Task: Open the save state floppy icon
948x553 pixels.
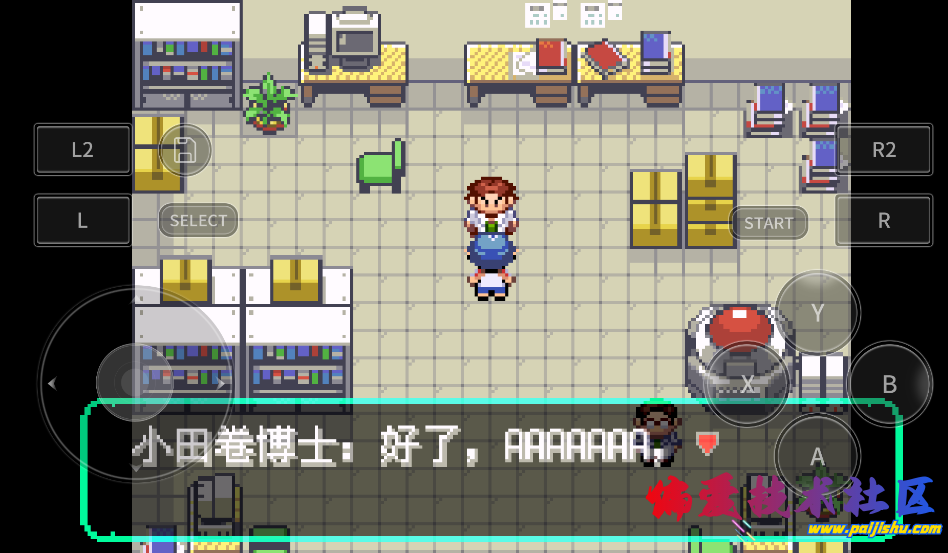Action: click(x=185, y=150)
